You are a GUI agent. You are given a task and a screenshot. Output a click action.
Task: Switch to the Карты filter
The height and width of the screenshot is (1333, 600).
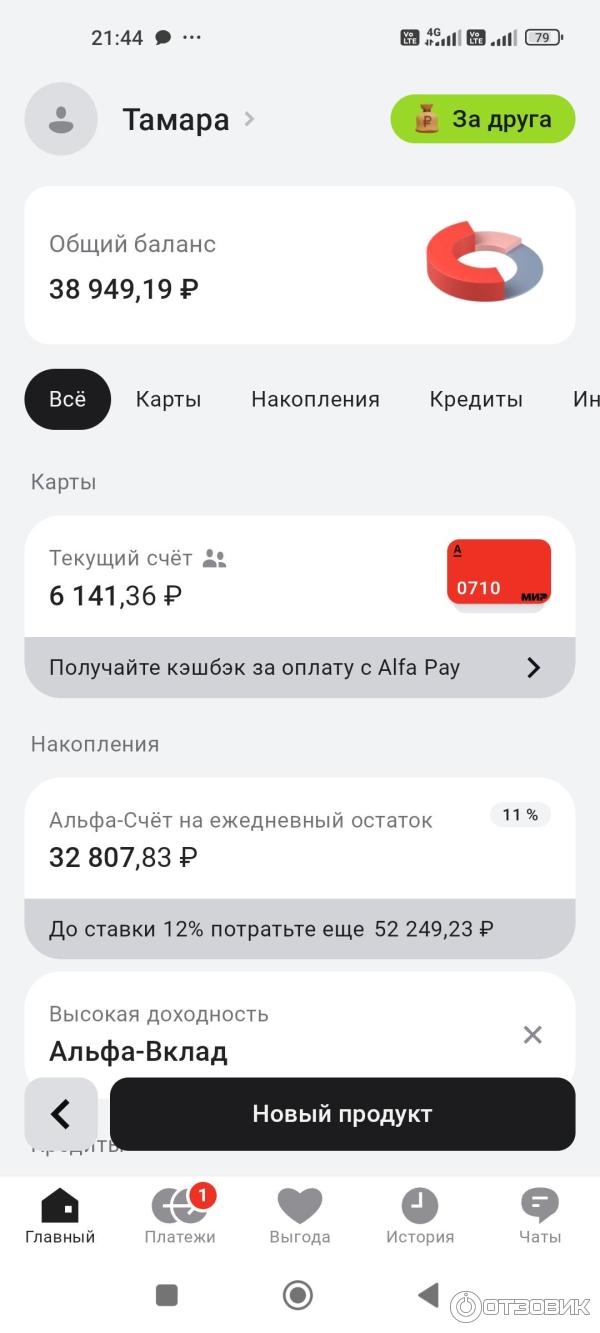(168, 399)
